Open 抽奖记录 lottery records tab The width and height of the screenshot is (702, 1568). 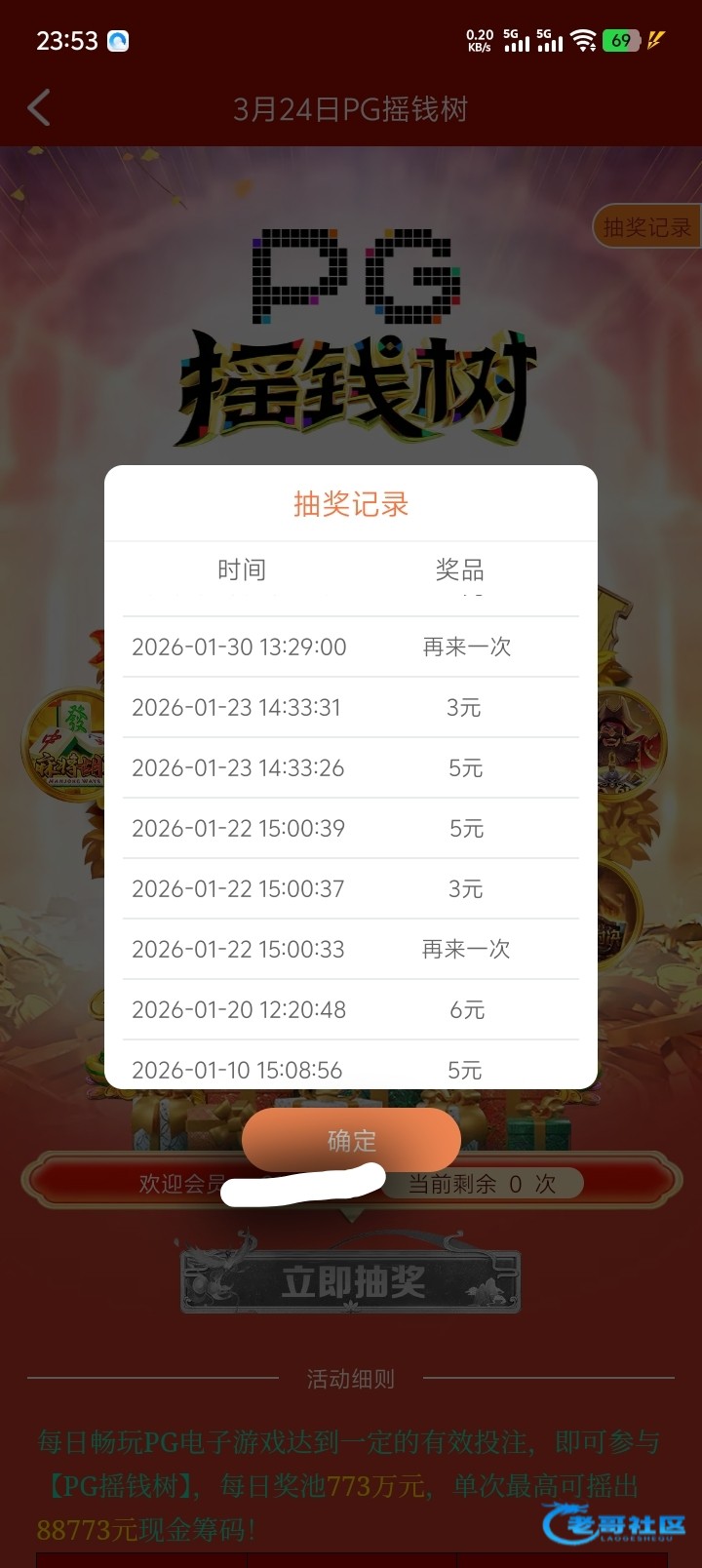[646, 227]
